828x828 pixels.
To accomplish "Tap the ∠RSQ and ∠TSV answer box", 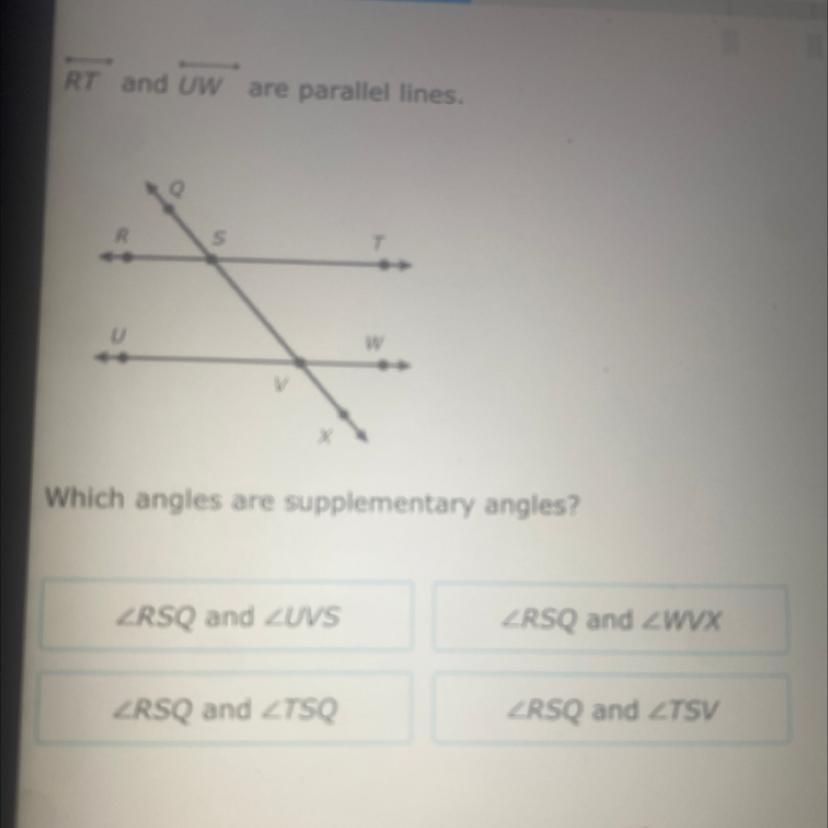I will [611, 709].
